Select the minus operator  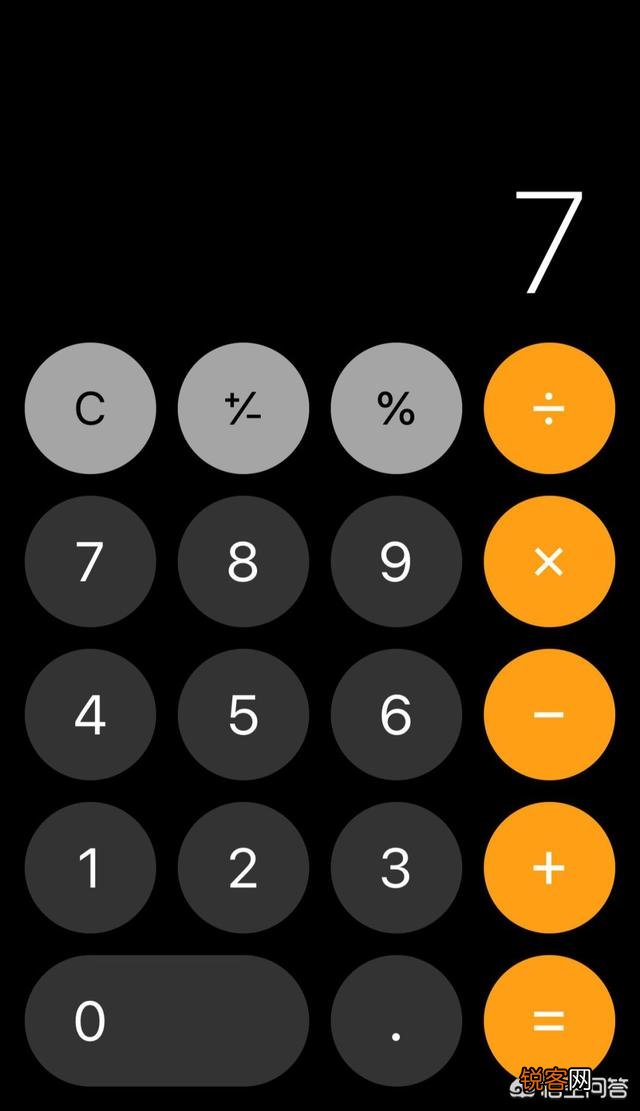(549, 714)
